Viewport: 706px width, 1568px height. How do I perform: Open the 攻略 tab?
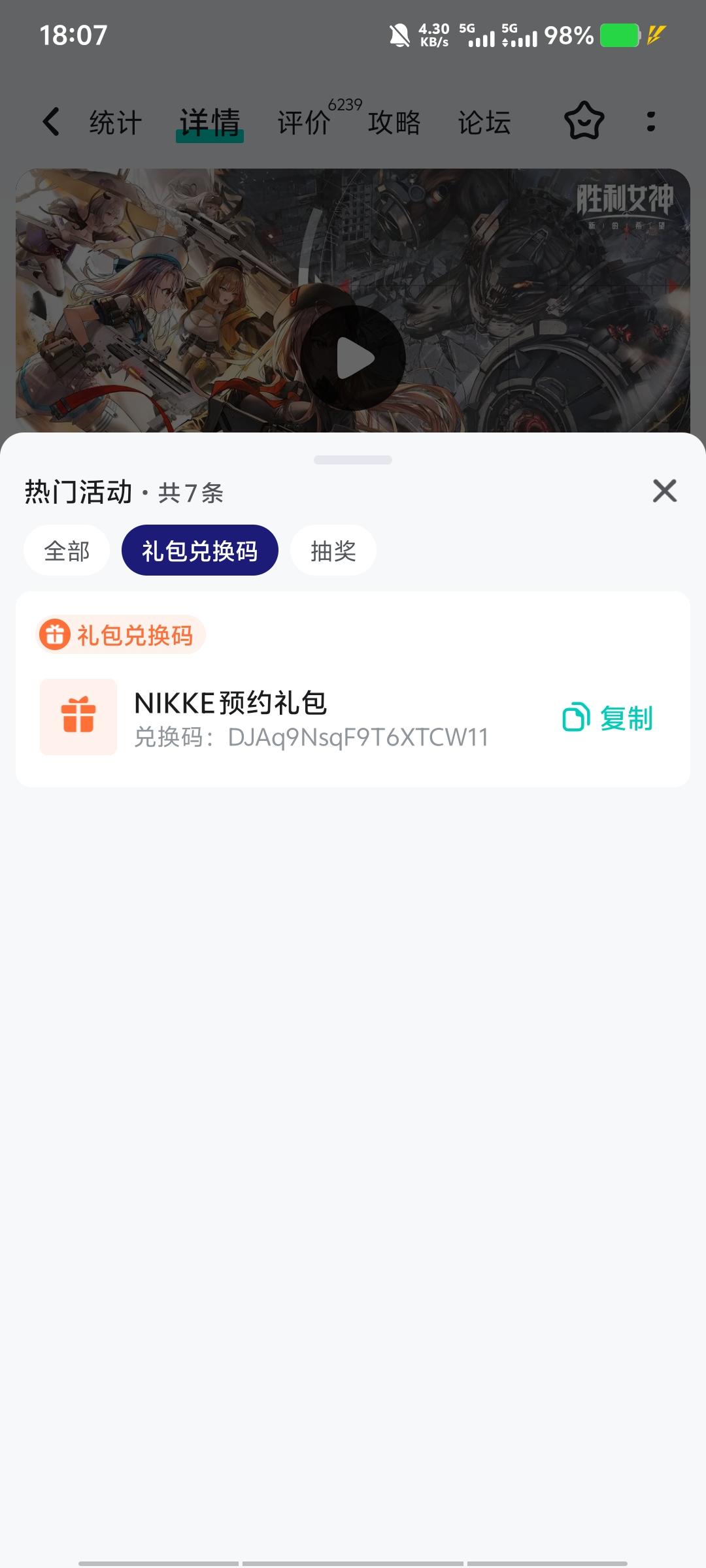tap(394, 122)
